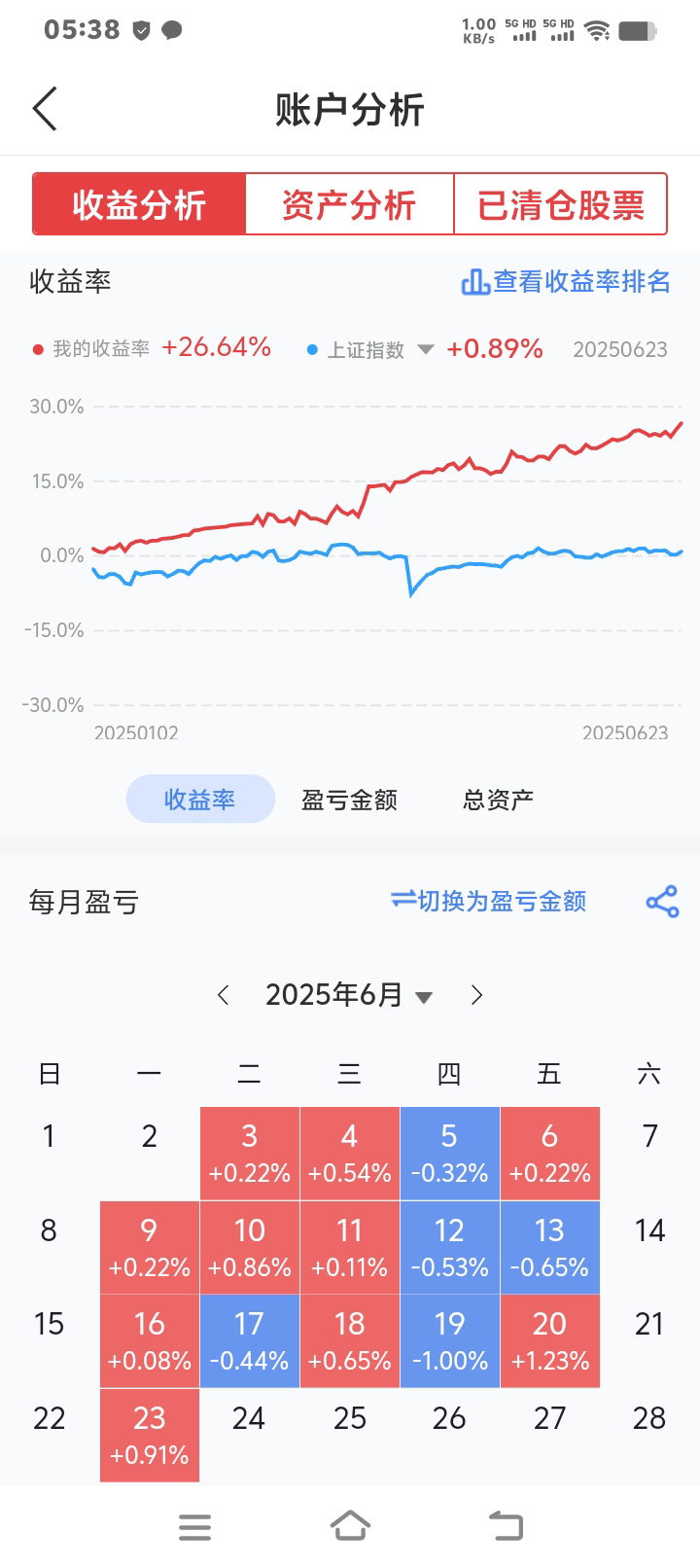Select the 收益分析 tab
Viewport: 700px width, 1568px height.
point(139,204)
